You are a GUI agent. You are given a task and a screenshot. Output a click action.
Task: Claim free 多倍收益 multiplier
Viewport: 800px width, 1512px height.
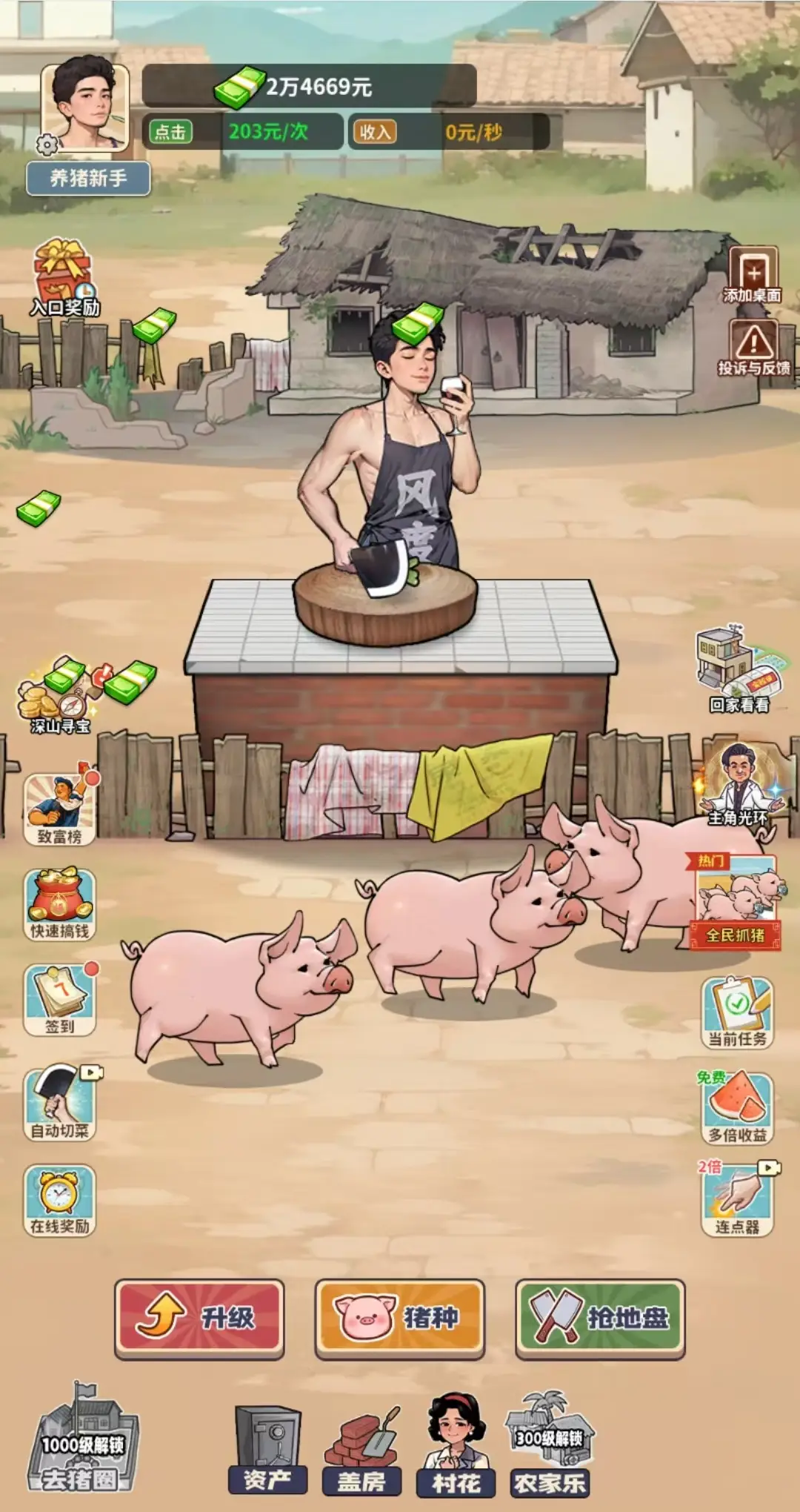(737, 1107)
